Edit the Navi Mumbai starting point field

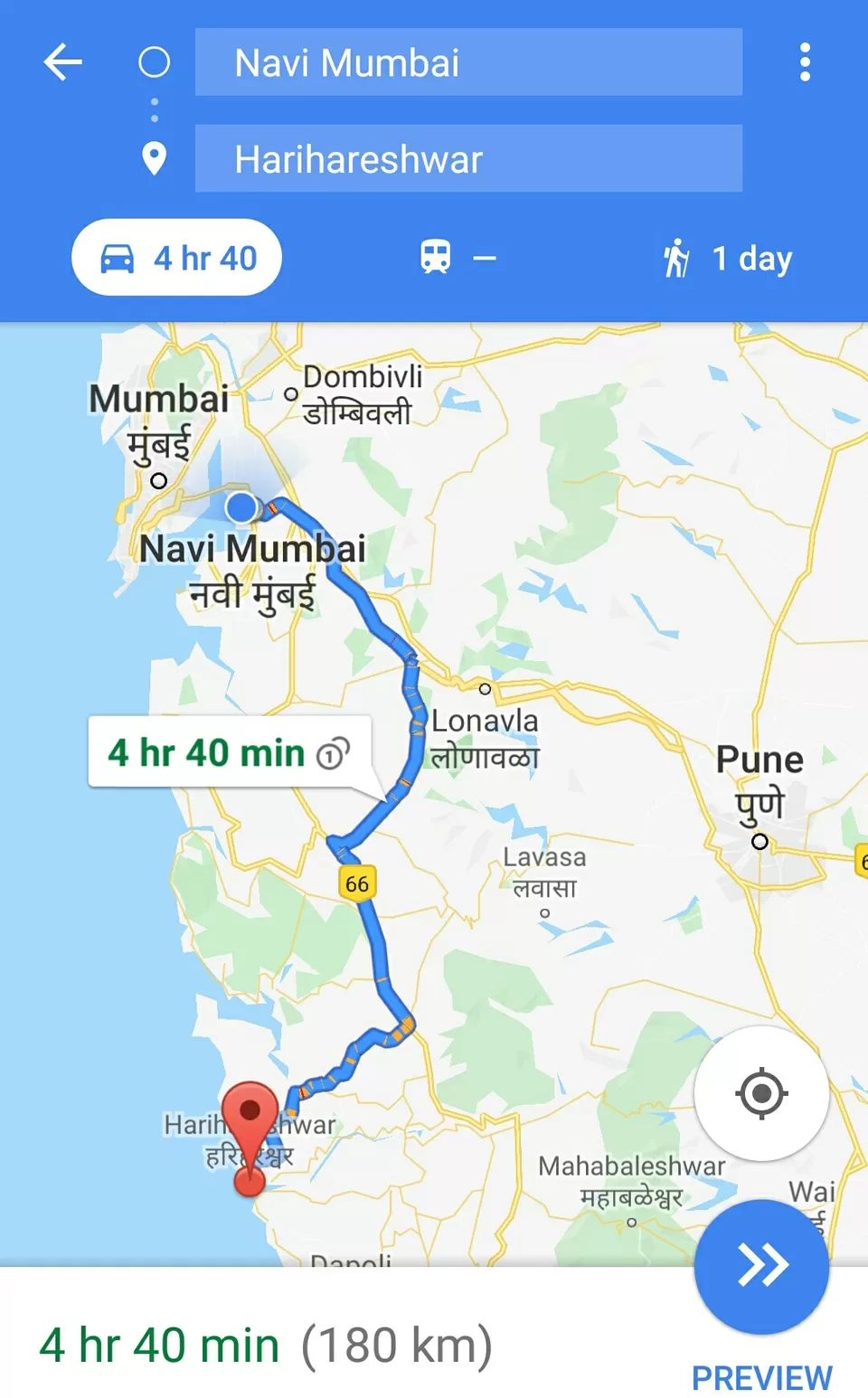pyautogui.click(x=468, y=62)
